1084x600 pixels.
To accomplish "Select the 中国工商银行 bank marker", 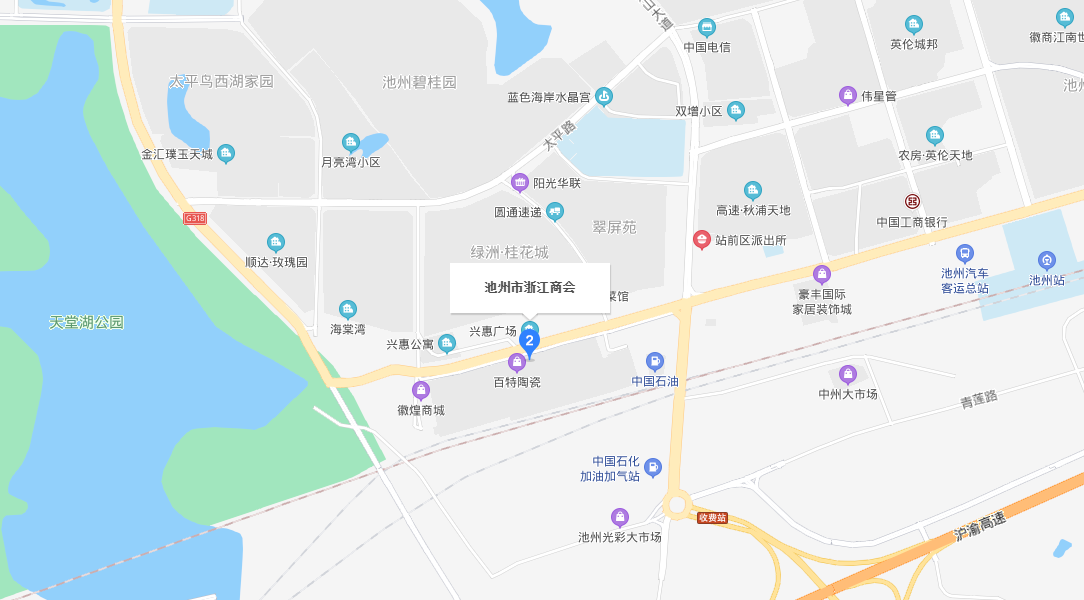I will (912, 202).
